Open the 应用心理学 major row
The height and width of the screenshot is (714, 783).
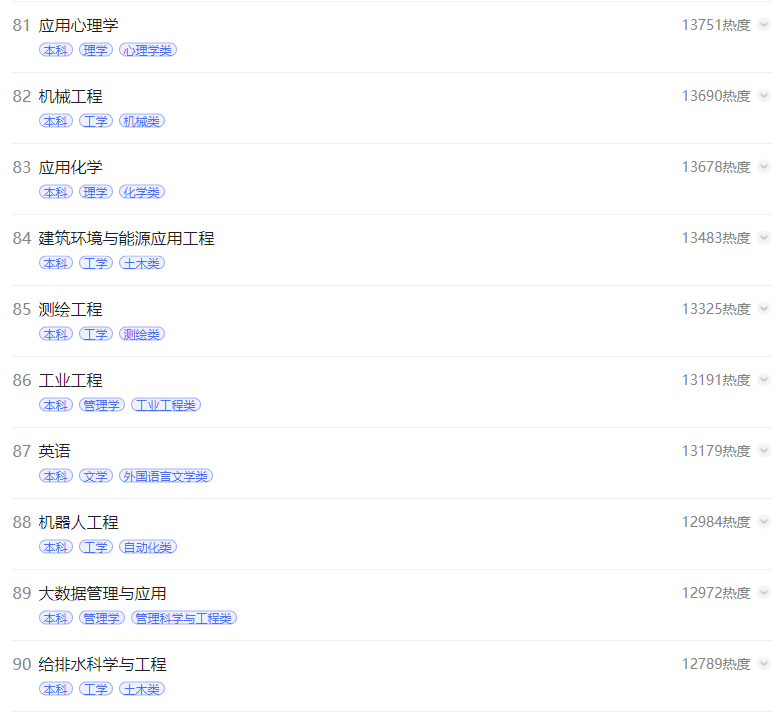[x=78, y=25]
